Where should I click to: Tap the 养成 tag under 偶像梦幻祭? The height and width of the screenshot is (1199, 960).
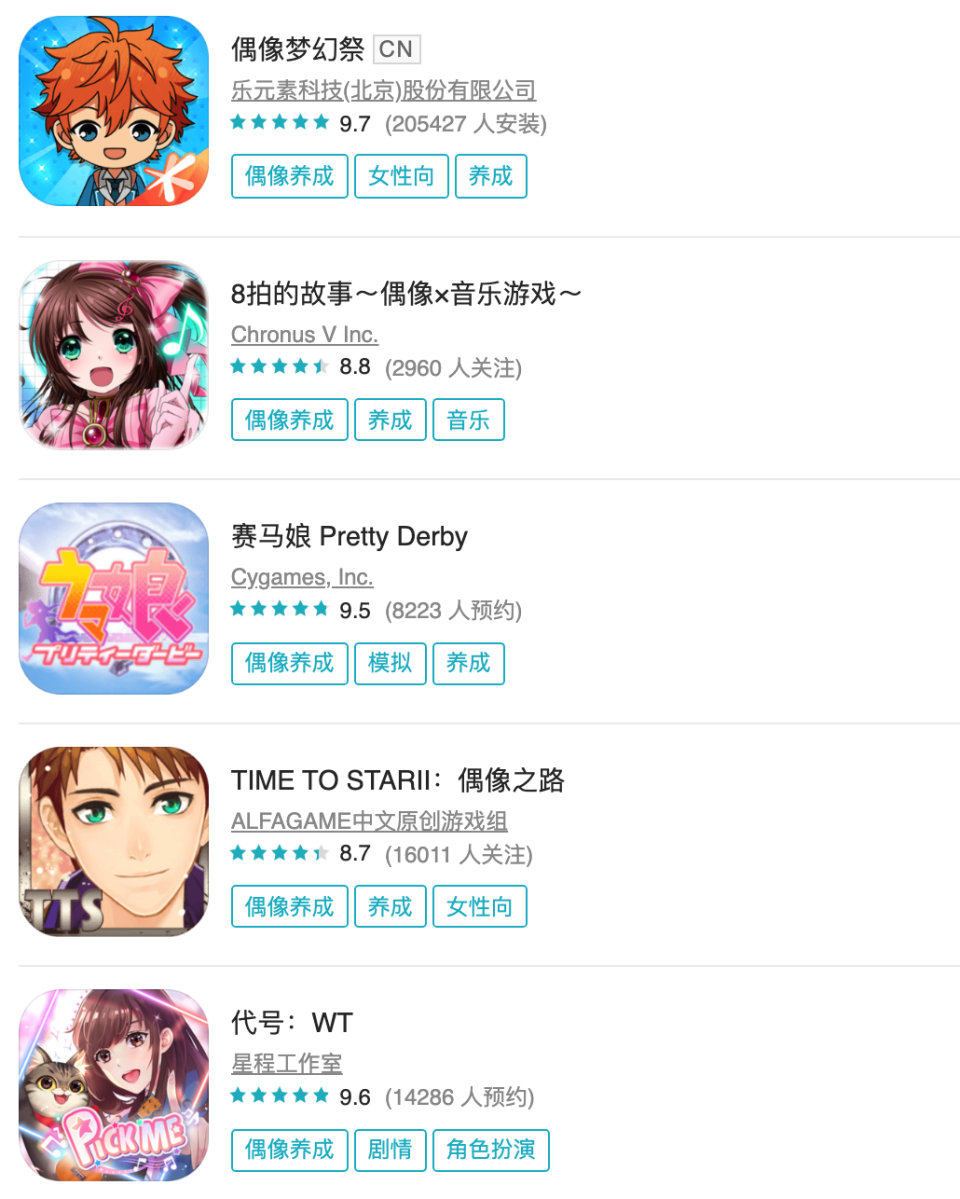[490, 177]
